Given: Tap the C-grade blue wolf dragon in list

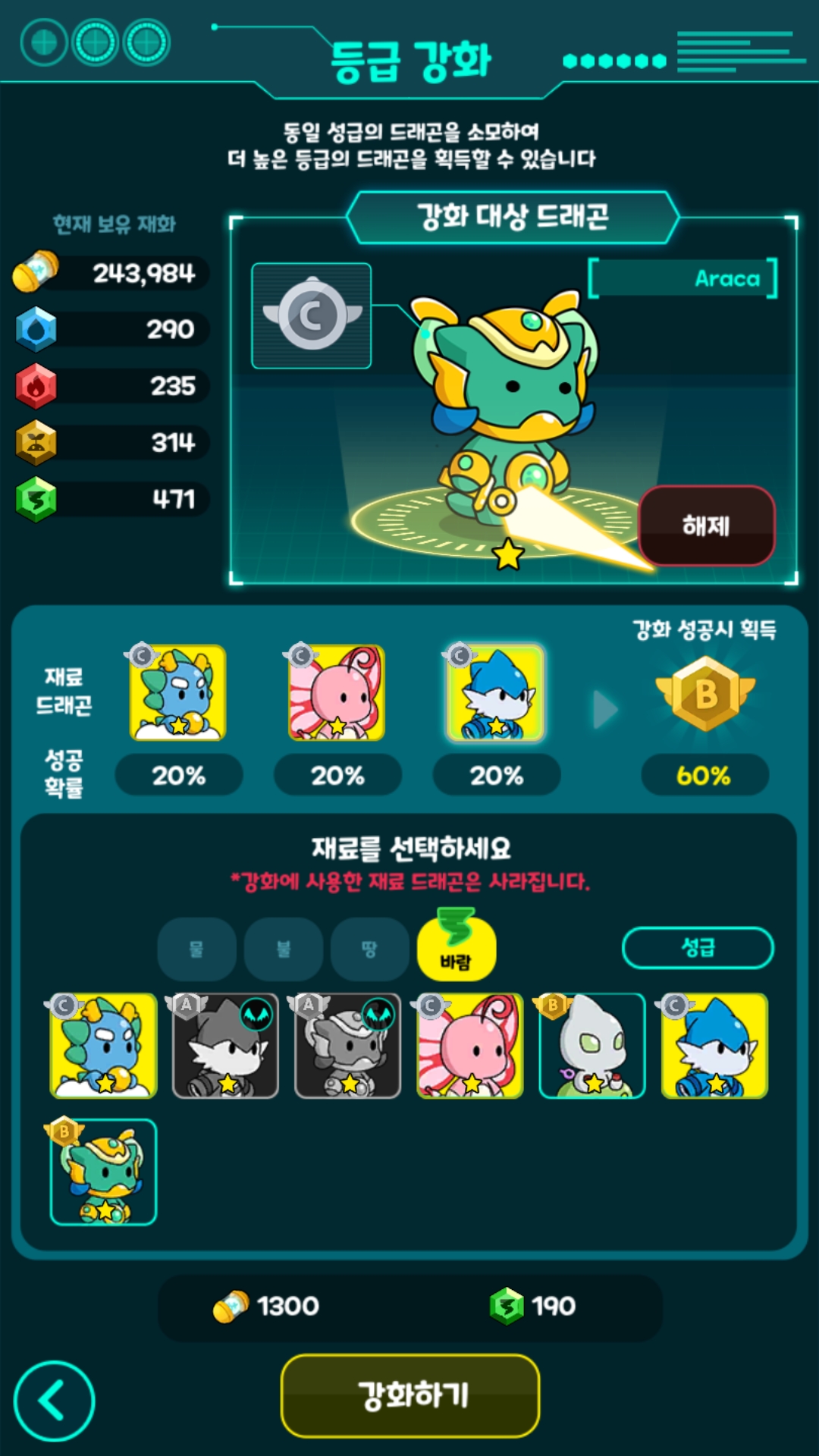Looking at the screenshot, I should coord(714,1046).
